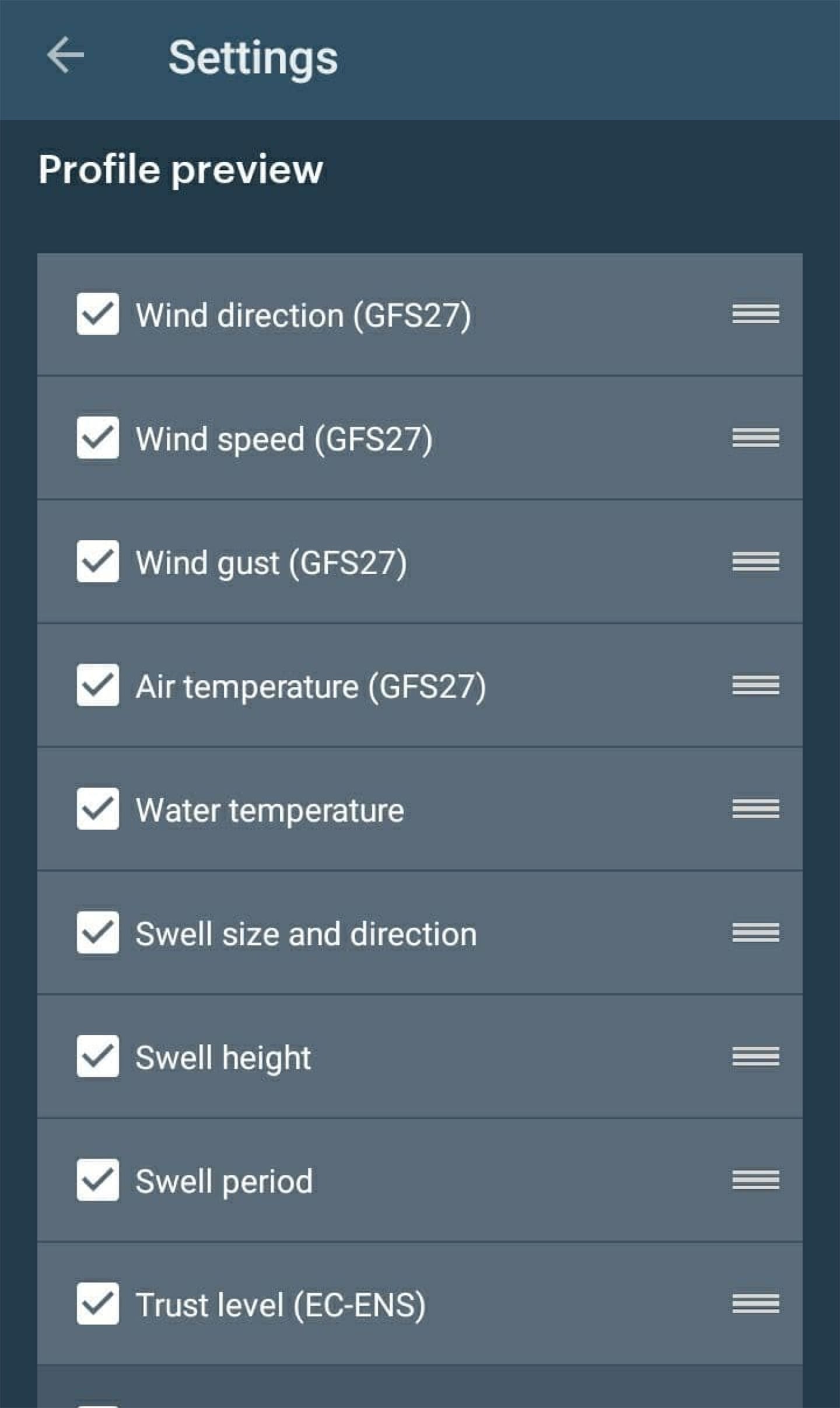Viewport: 840px width, 1408px height.
Task: Toggle the Swell period checkbox
Action: (97, 1180)
